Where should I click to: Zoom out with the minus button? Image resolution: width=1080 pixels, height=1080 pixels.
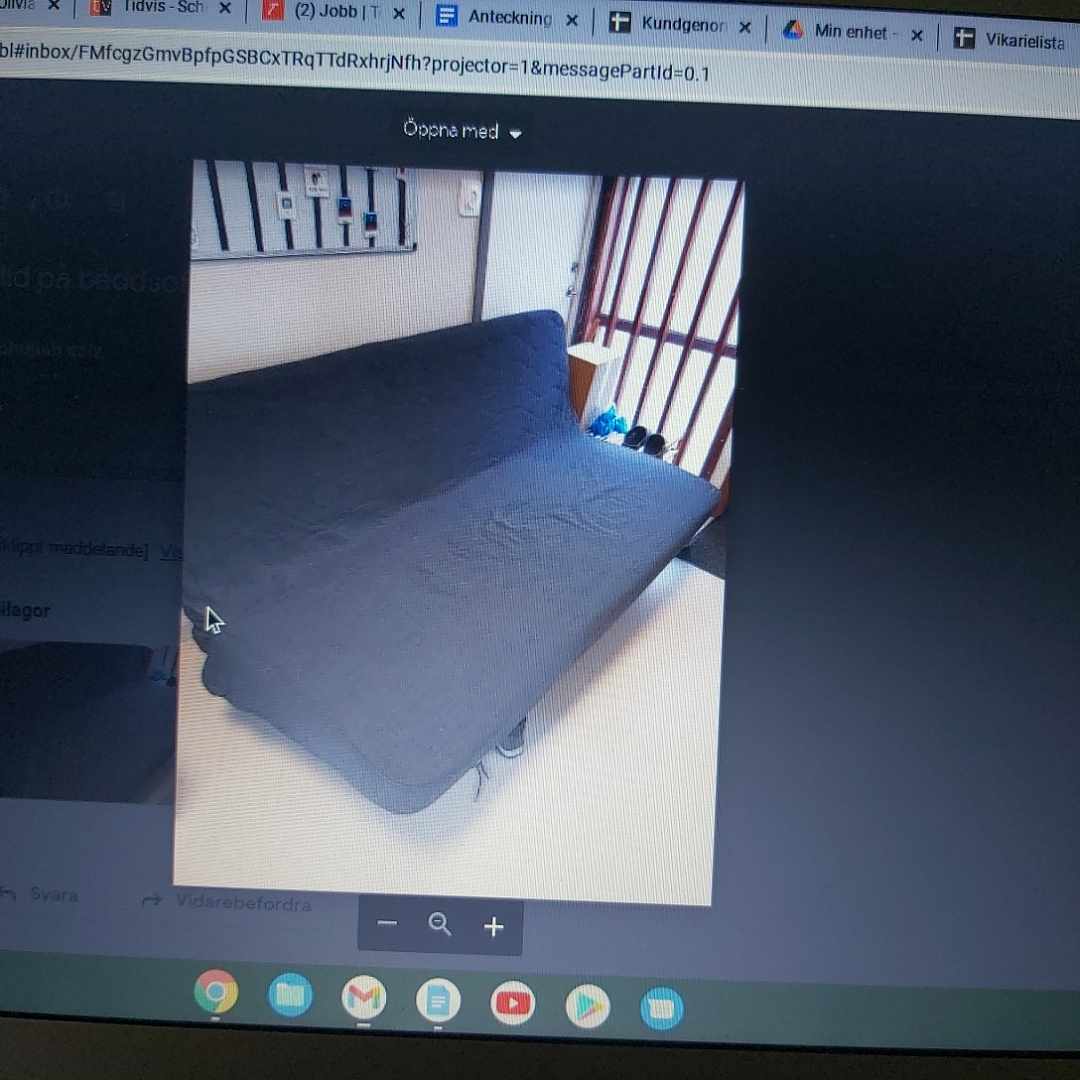point(388,924)
